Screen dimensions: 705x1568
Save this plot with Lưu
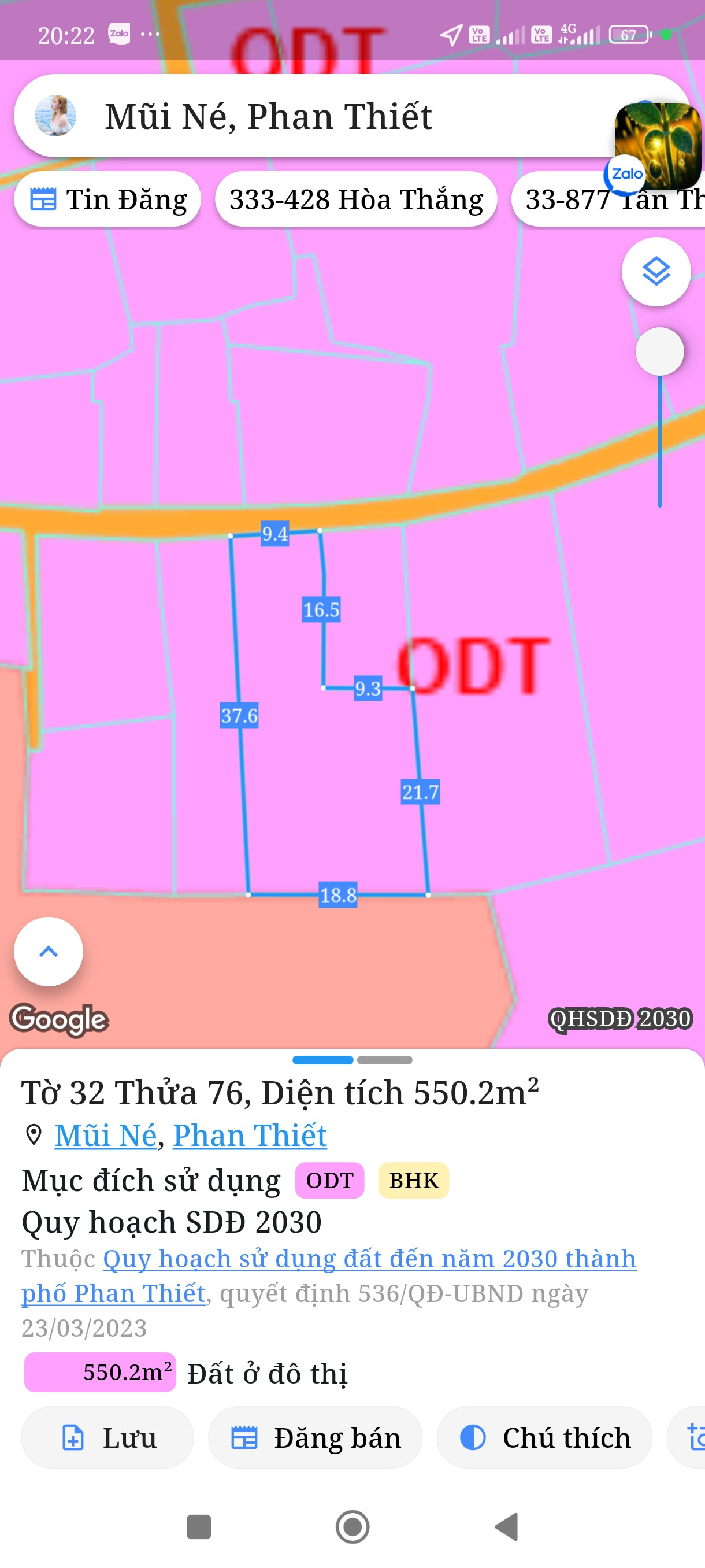click(107, 1438)
